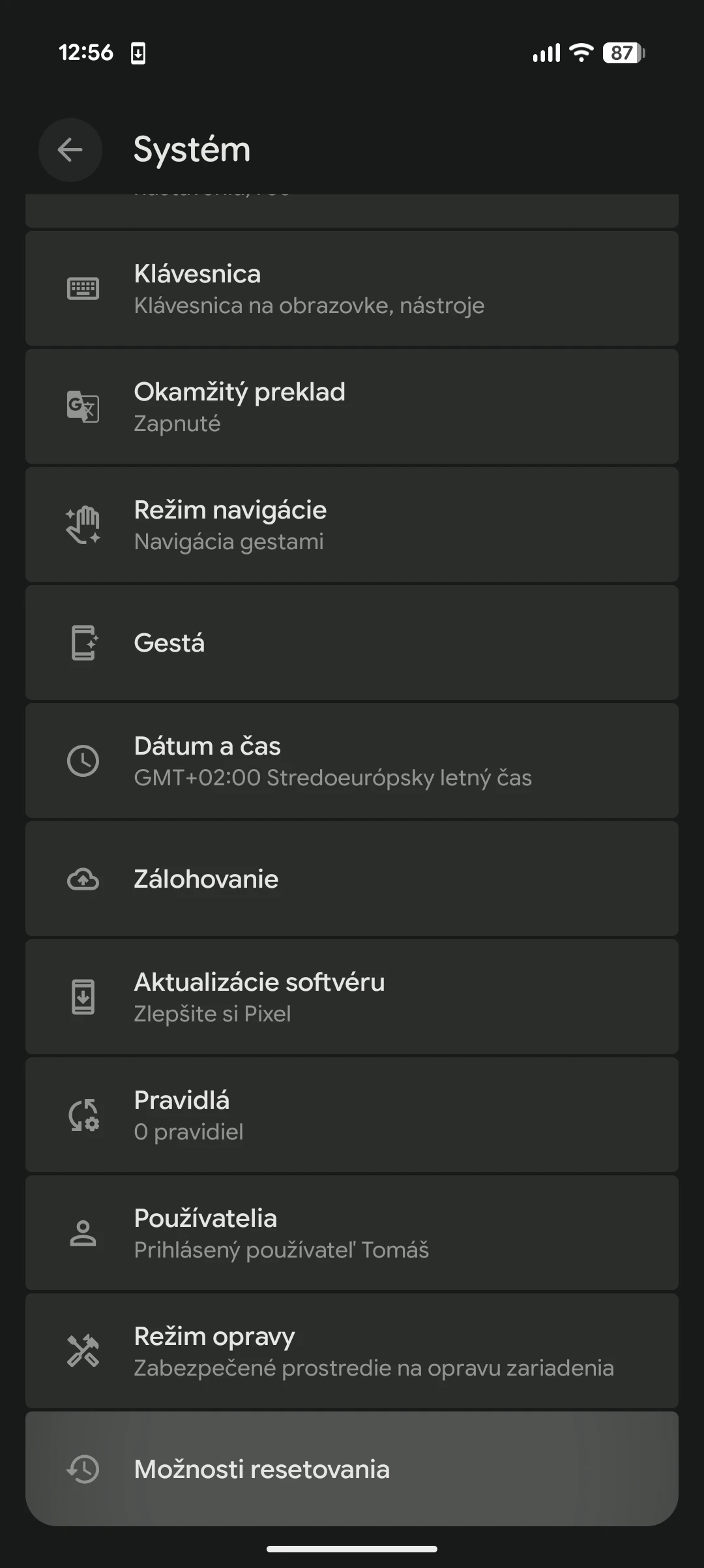Check for updates in Aktualizácie softvéru
The width and height of the screenshot is (704, 1568).
[352, 996]
